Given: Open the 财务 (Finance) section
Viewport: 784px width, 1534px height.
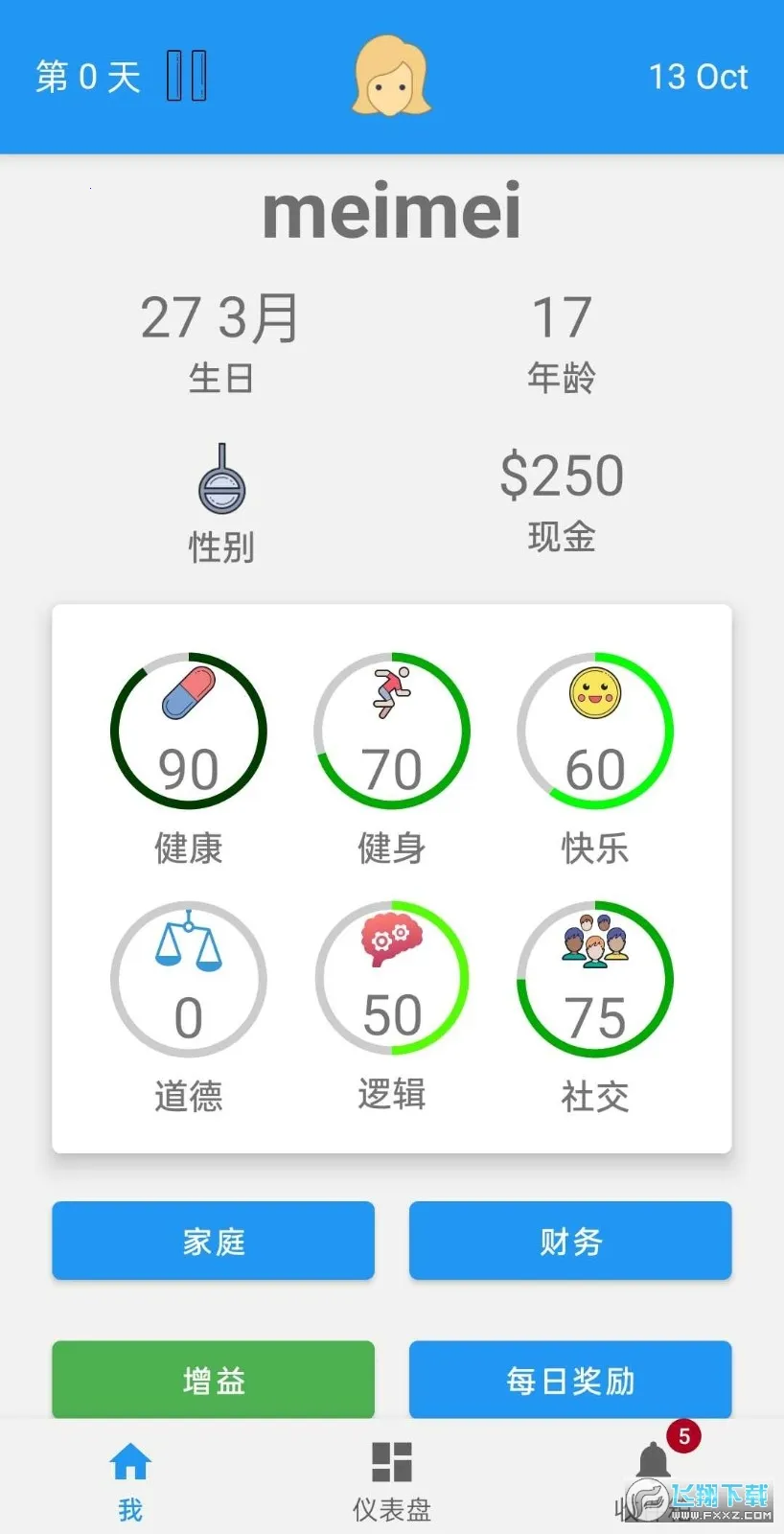Looking at the screenshot, I should click(570, 1241).
